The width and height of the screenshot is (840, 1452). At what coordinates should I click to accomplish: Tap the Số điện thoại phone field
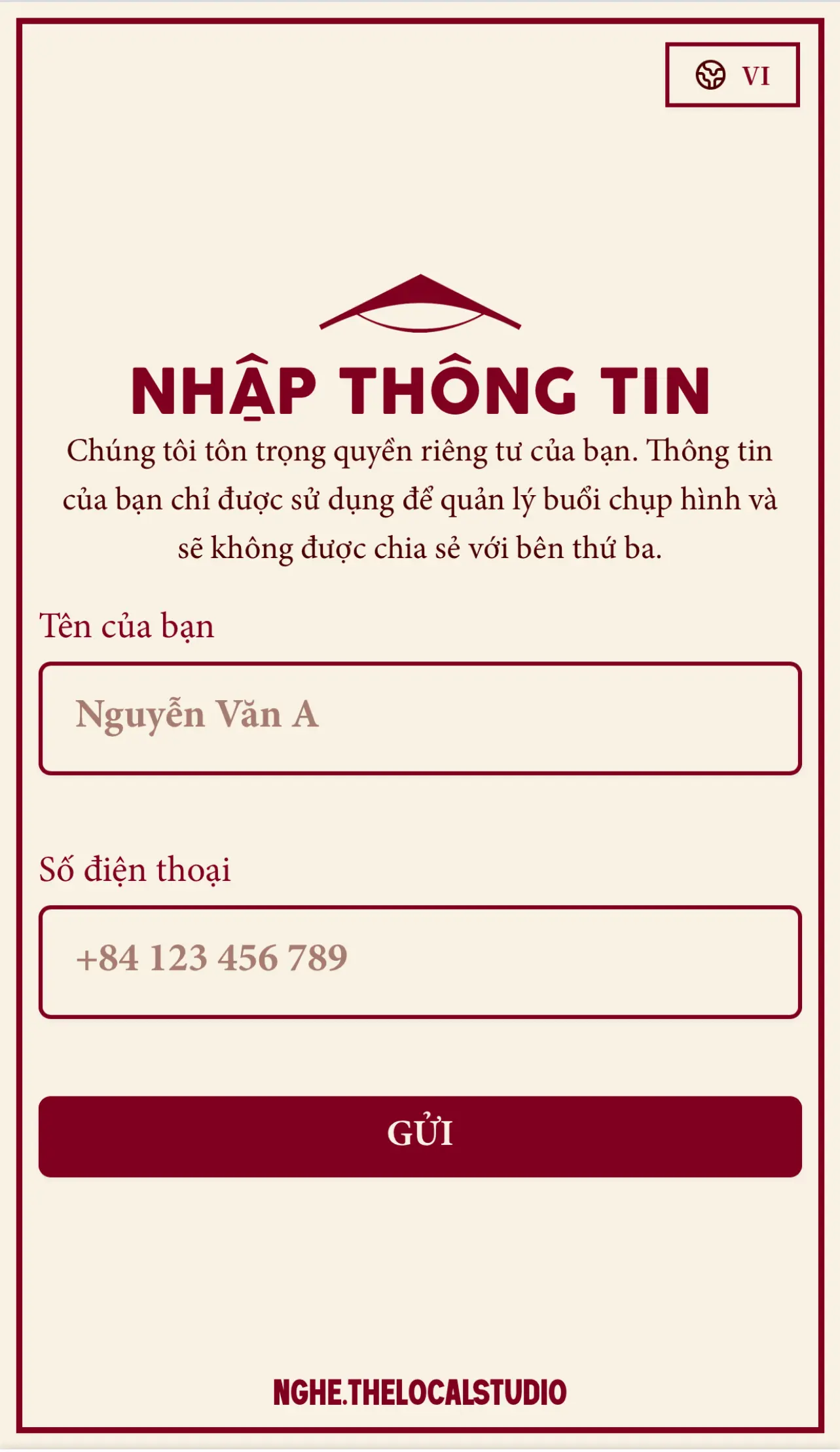[420, 961]
